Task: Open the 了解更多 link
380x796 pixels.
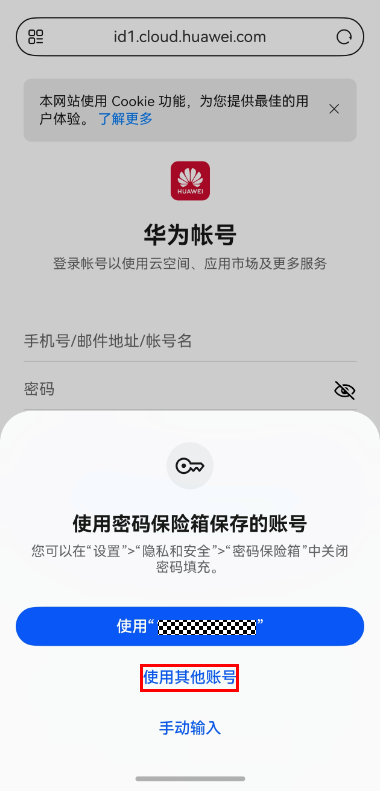Action: point(125,119)
